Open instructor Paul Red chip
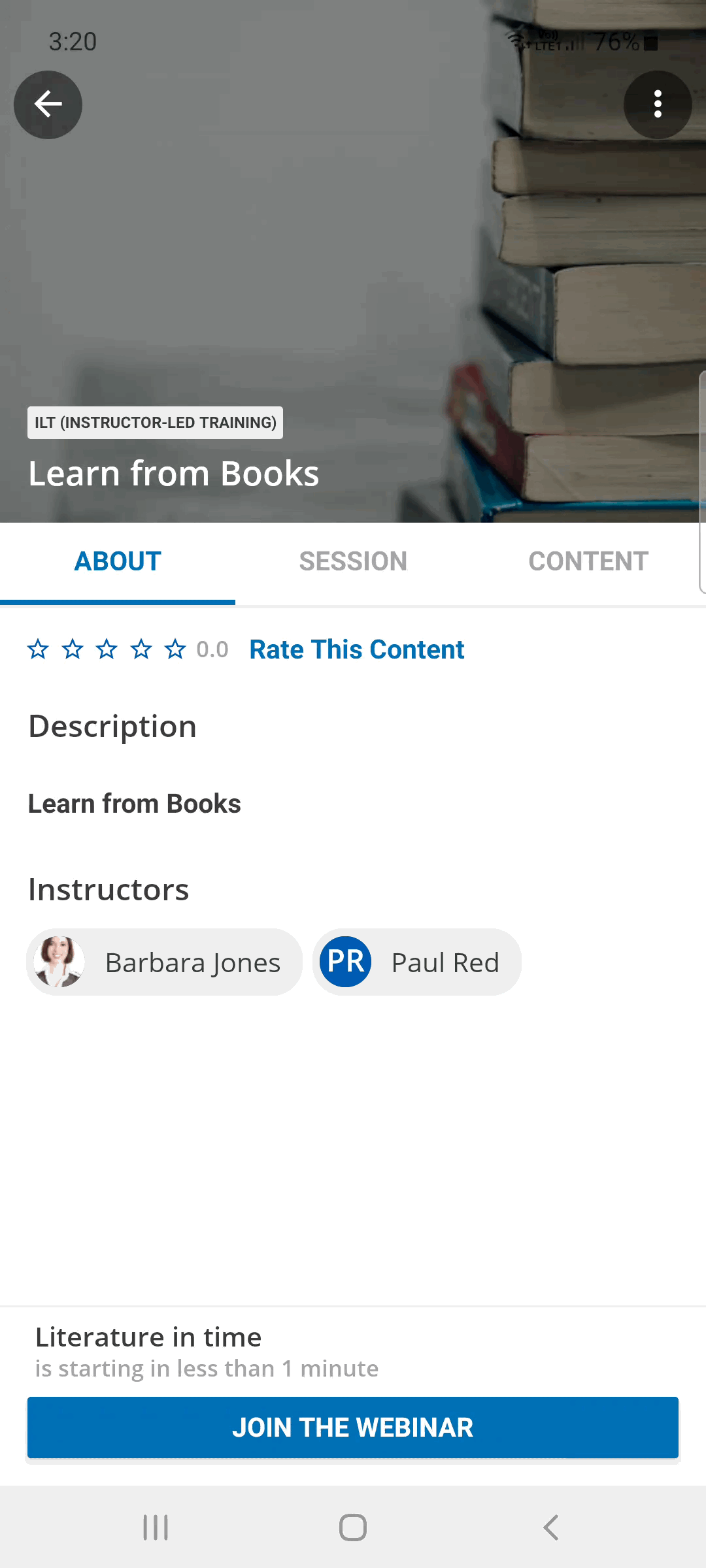Screen dimensions: 706x1568 (417, 962)
